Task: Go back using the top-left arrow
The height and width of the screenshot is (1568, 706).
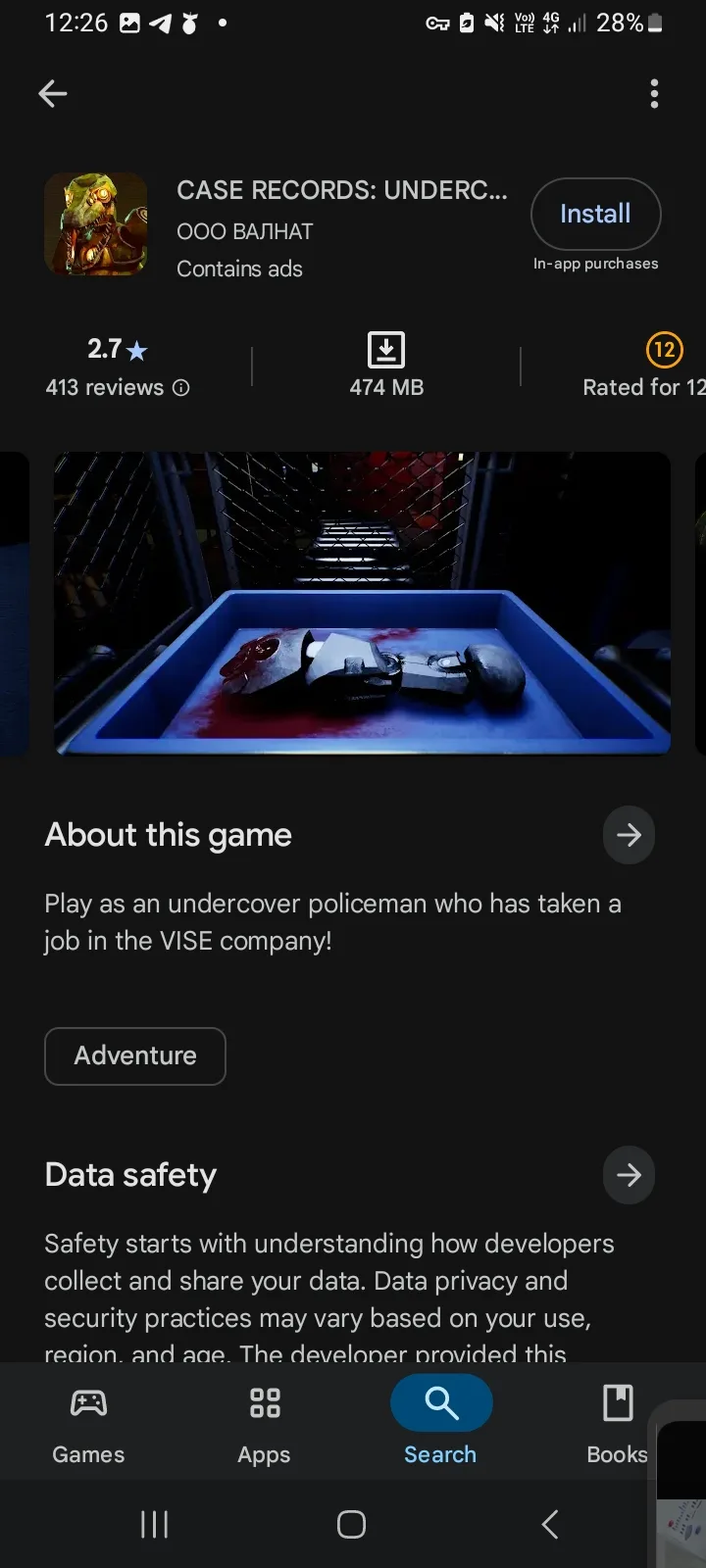Action: pos(53,94)
